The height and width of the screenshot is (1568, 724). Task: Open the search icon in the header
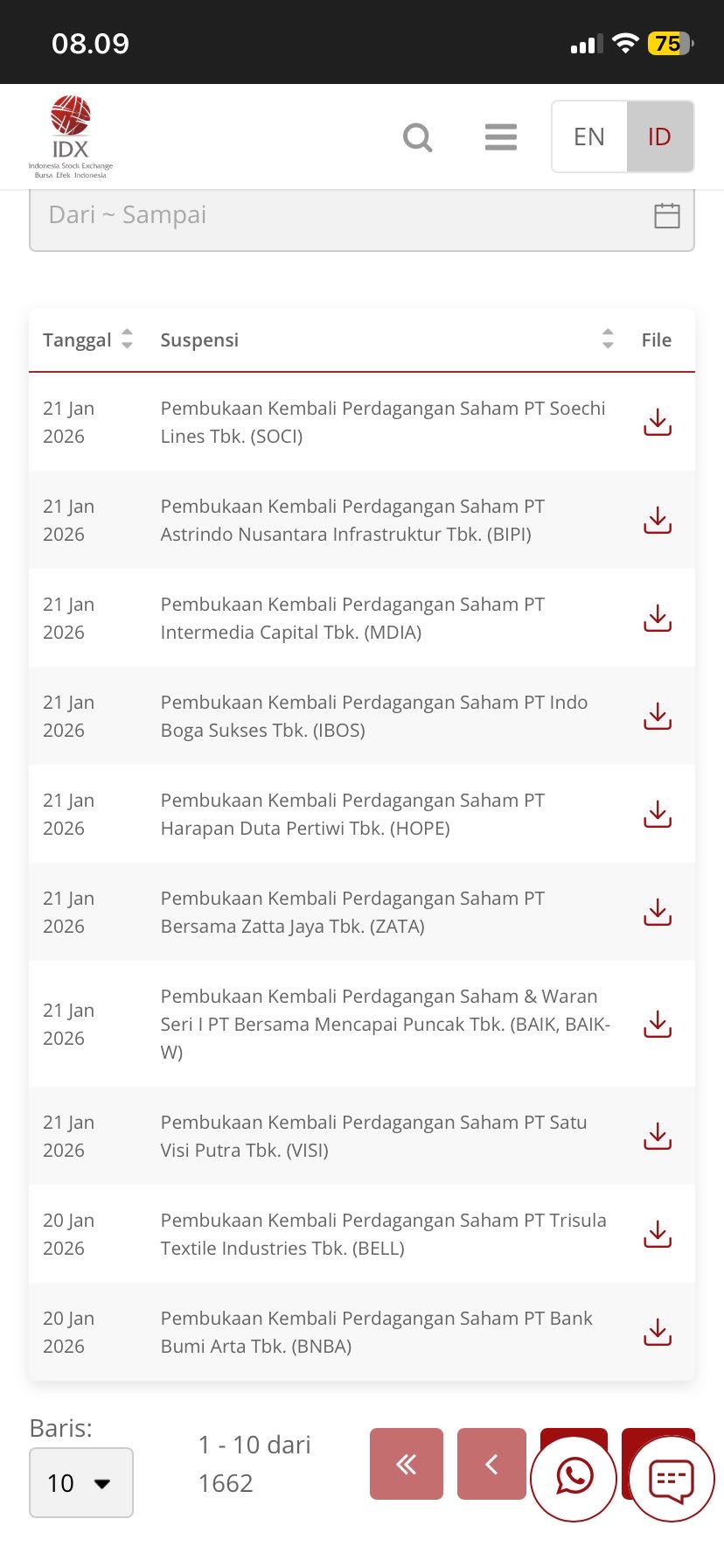pyautogui.click(x=417, y=137)
